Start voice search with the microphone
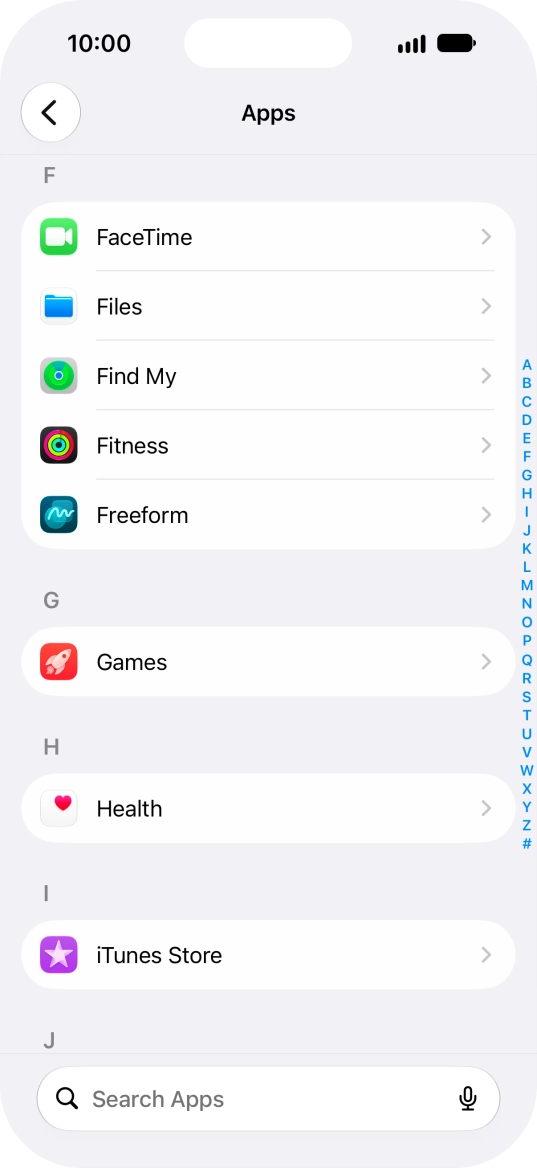537x1168 pixels. pos(468,1099)
